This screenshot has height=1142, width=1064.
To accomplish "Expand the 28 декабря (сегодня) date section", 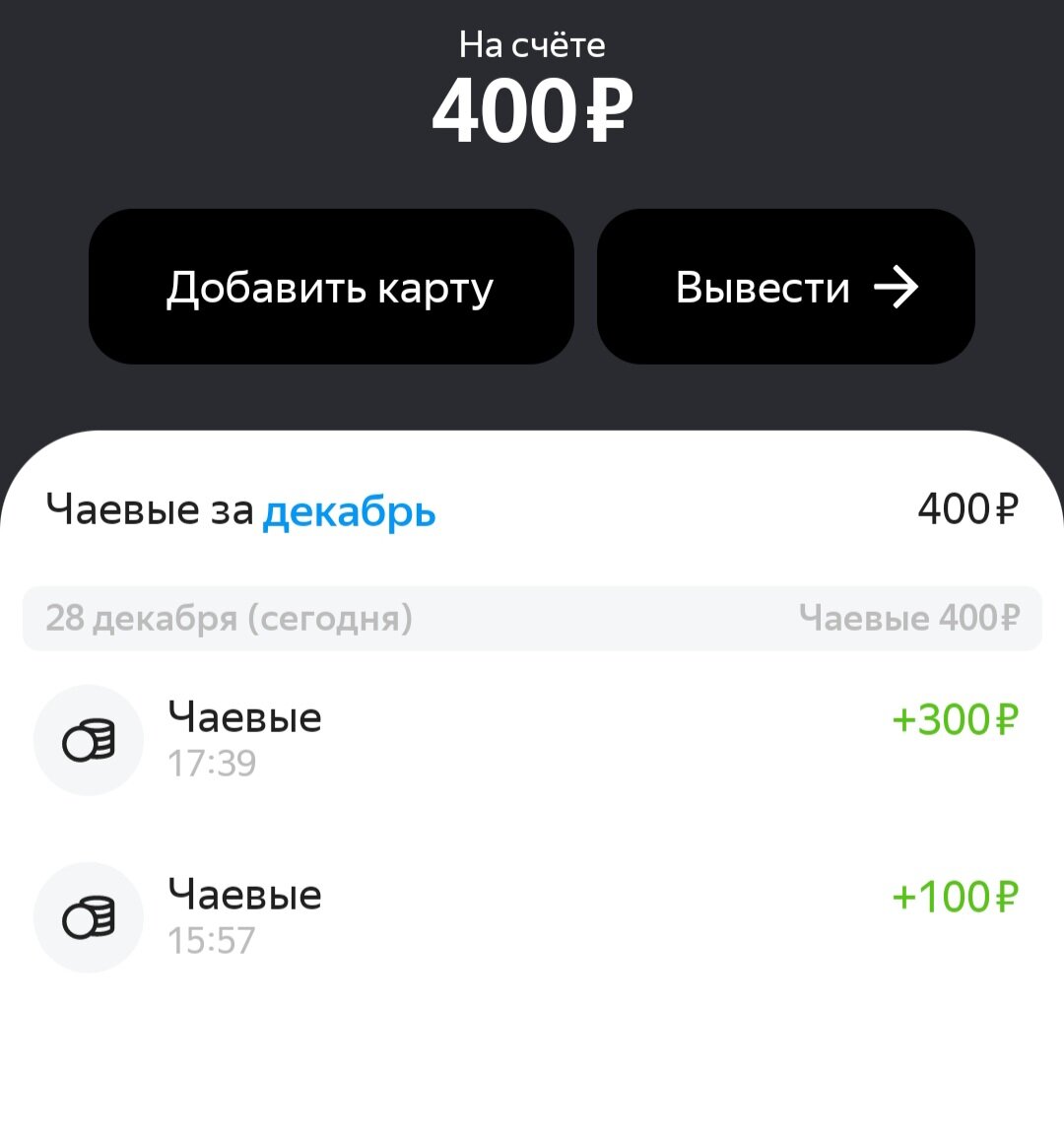I will pos(231,619).
